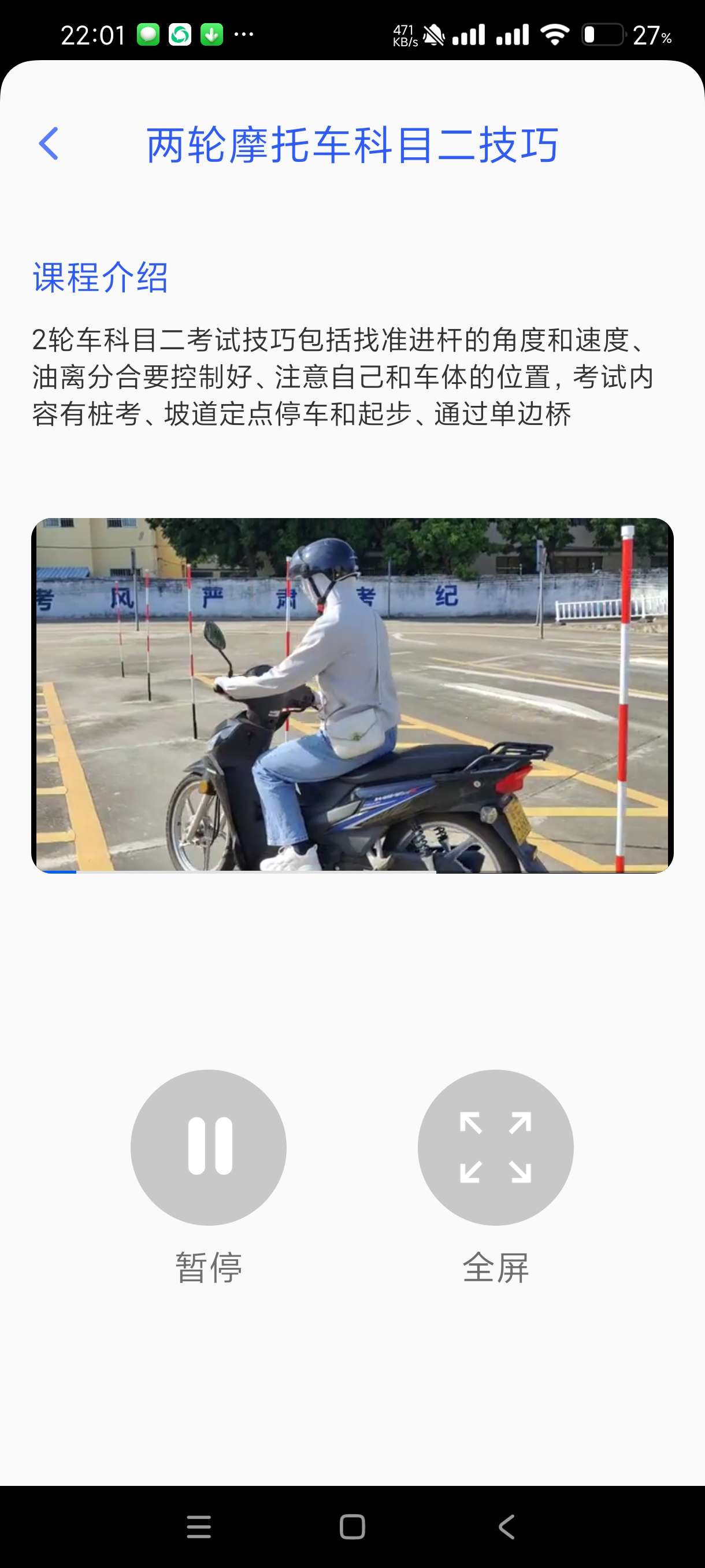Tap the motorcycle course video player

352,695
